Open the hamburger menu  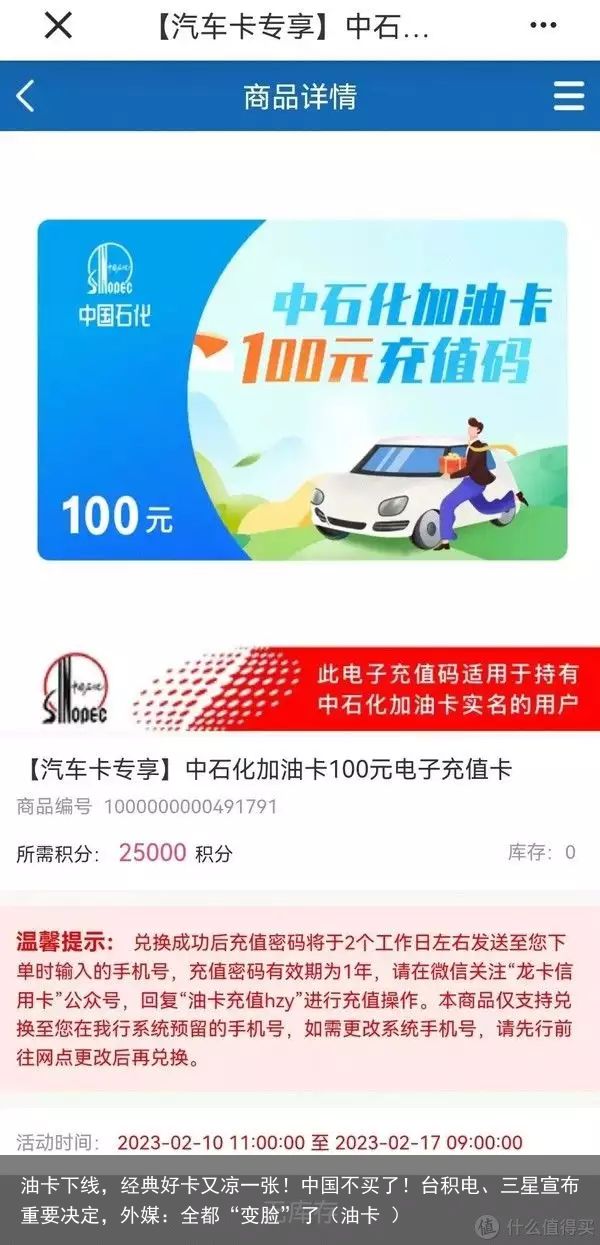coord(568,96)
